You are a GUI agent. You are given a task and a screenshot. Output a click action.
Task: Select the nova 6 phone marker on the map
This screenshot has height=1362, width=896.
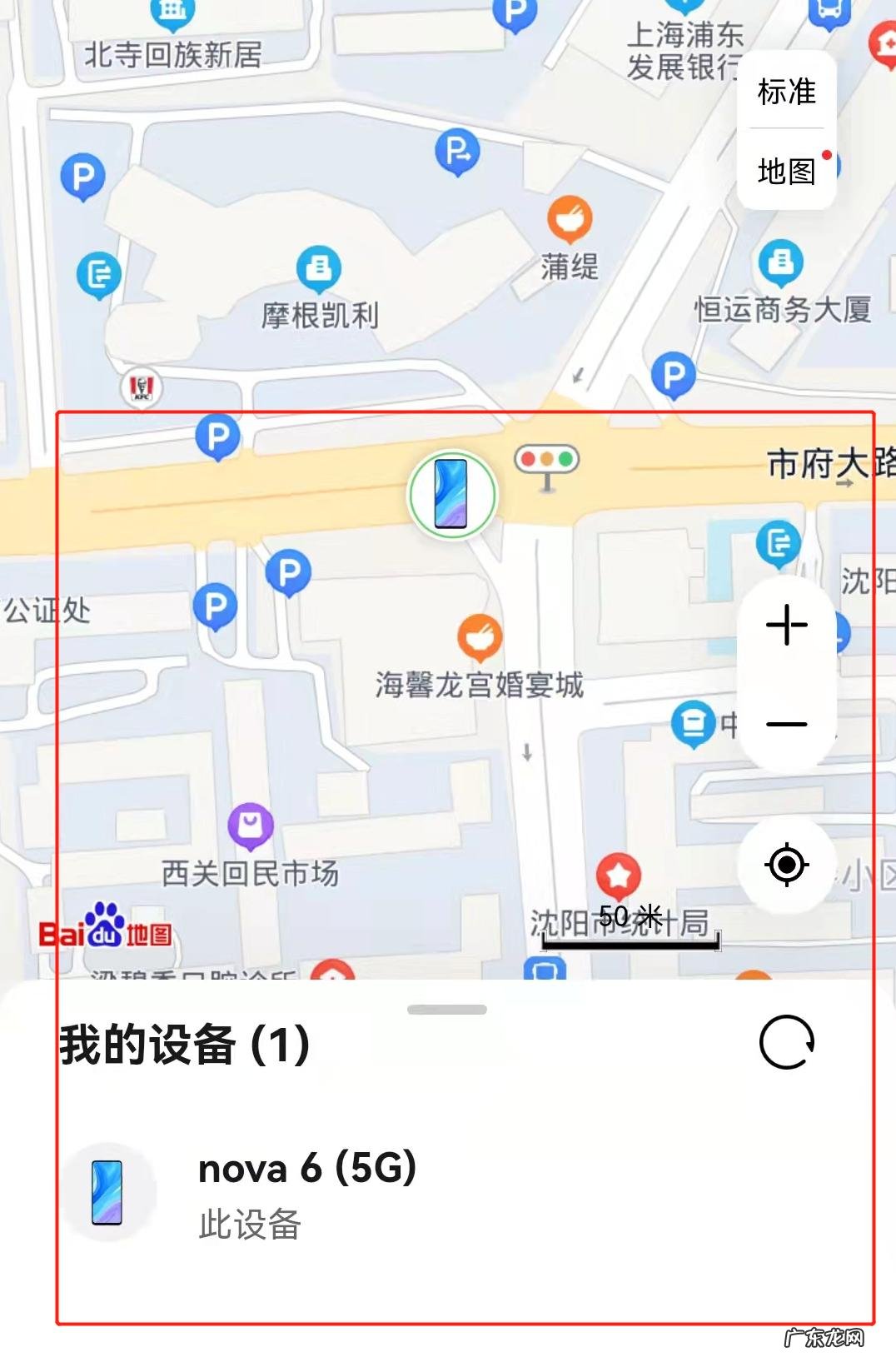click(x=451, y=493)
